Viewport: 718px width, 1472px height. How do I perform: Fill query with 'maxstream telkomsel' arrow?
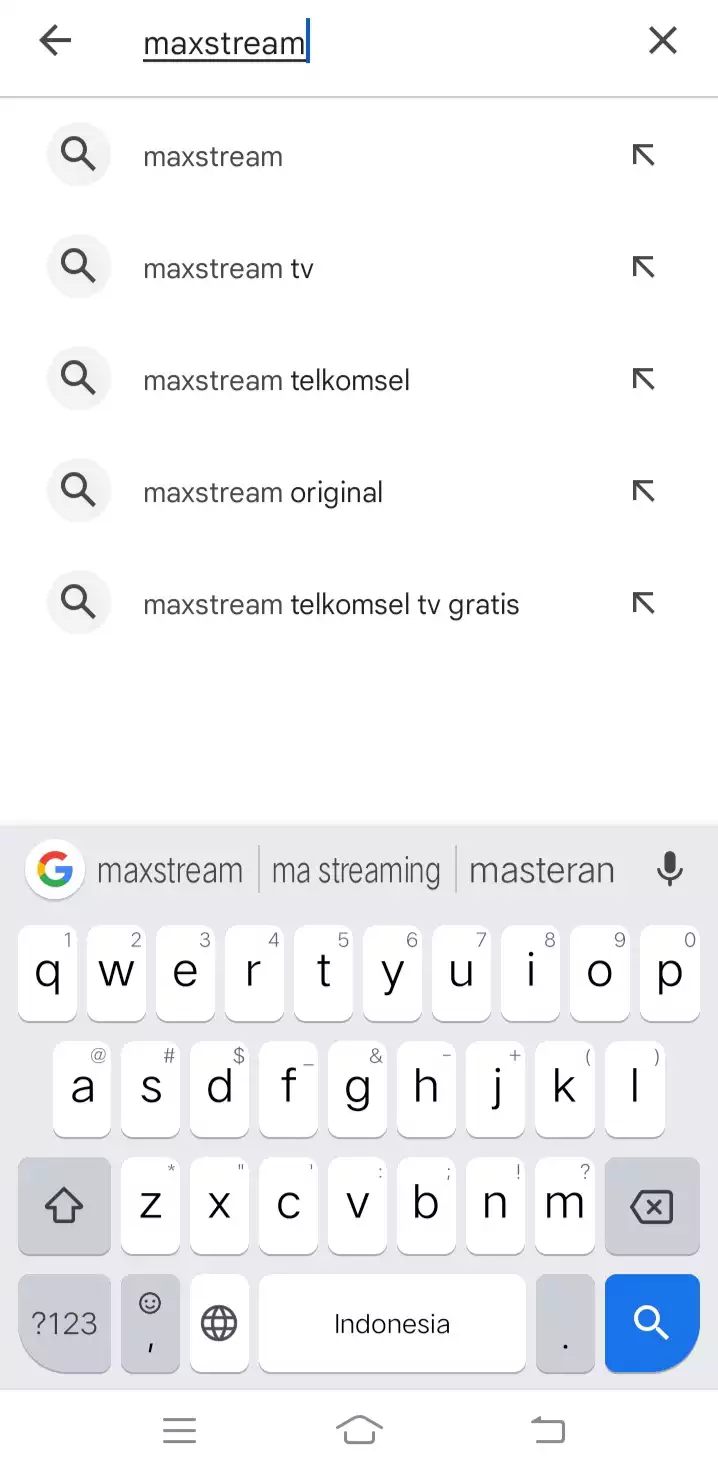(643, 379)
